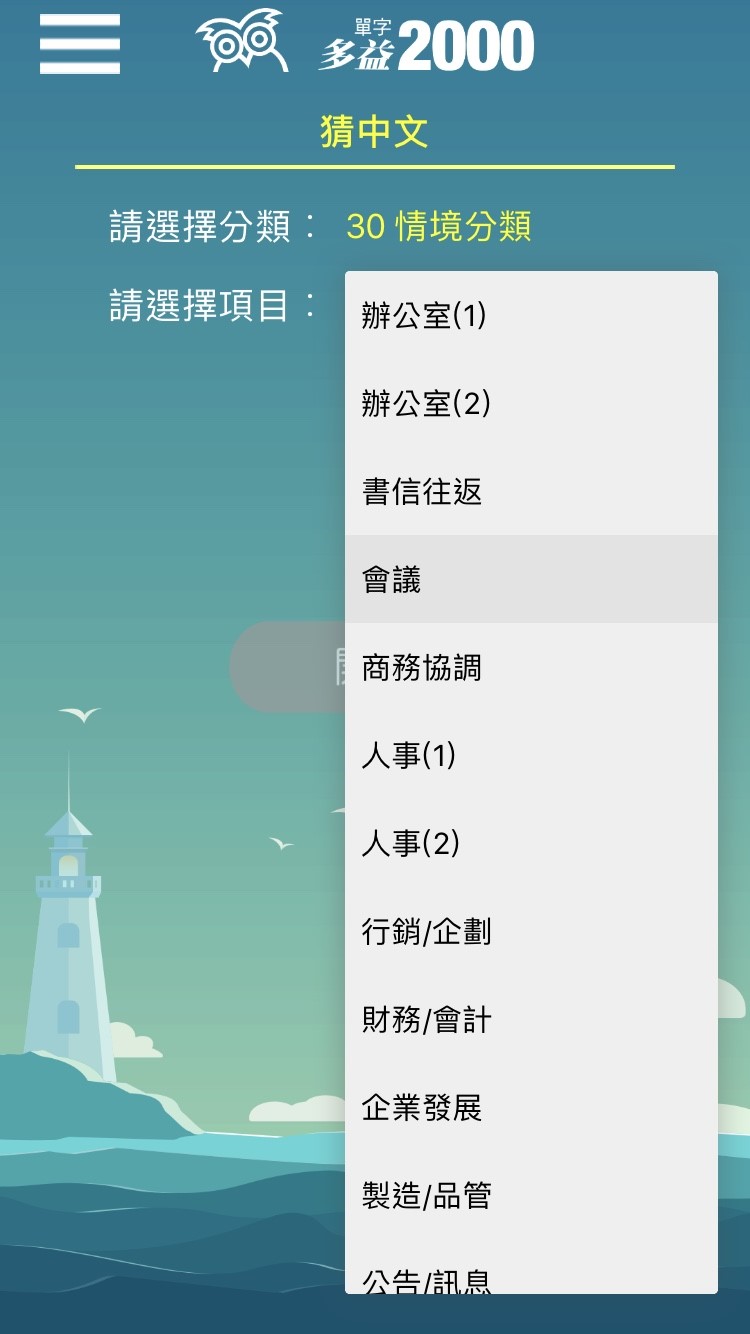Select 公告/訊息 at the list bottom
This screenshot has height=1334, width=750.
coord(531,1268)
